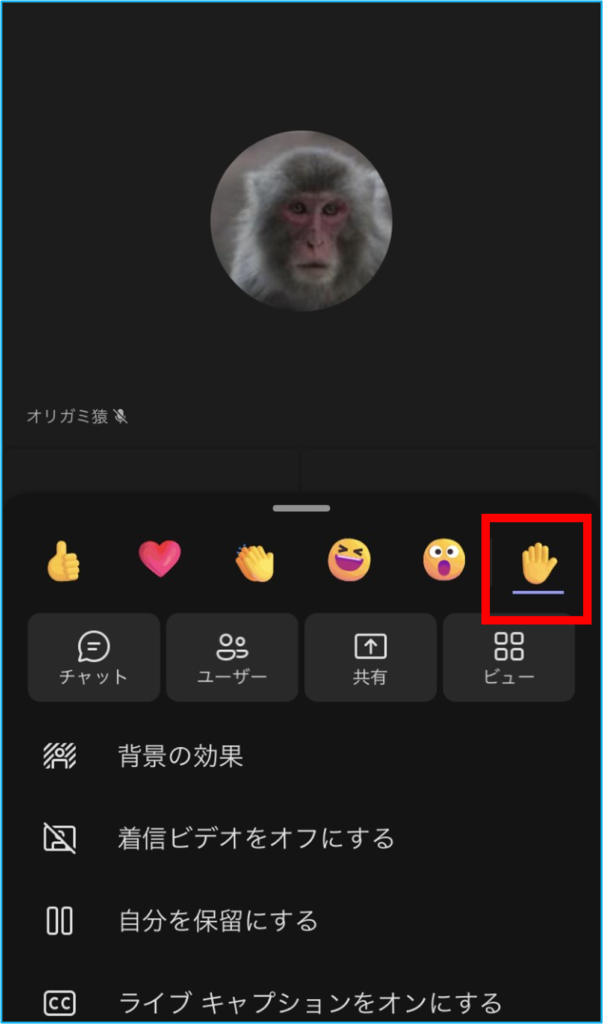Raise your hand in the meeting
Image resolution: width=603 pixels, height=1024 pixels.
(538, 564)
